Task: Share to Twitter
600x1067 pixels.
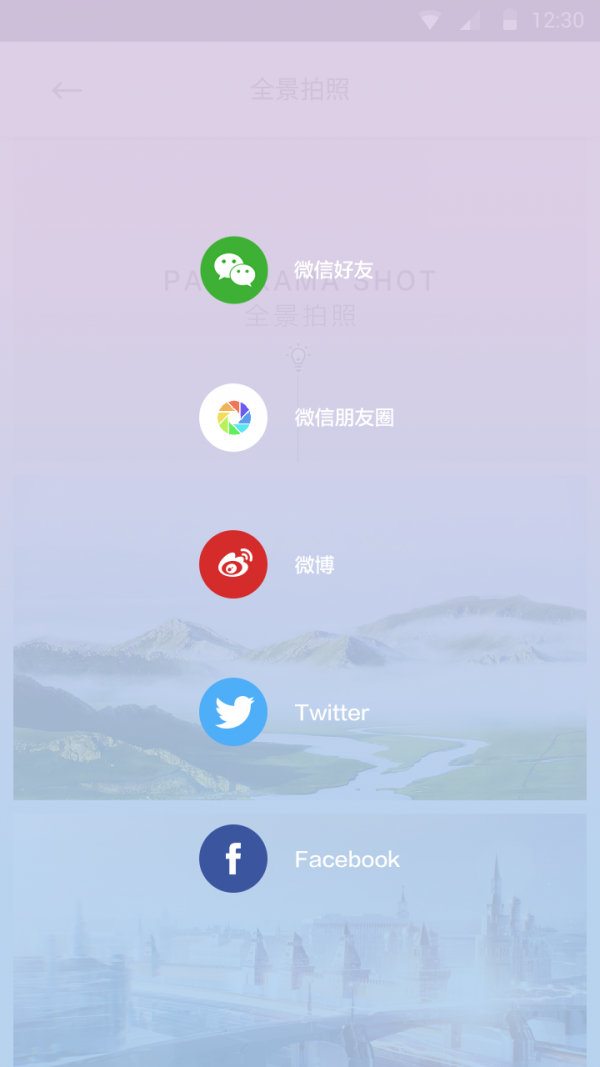Action: point(234,711)
